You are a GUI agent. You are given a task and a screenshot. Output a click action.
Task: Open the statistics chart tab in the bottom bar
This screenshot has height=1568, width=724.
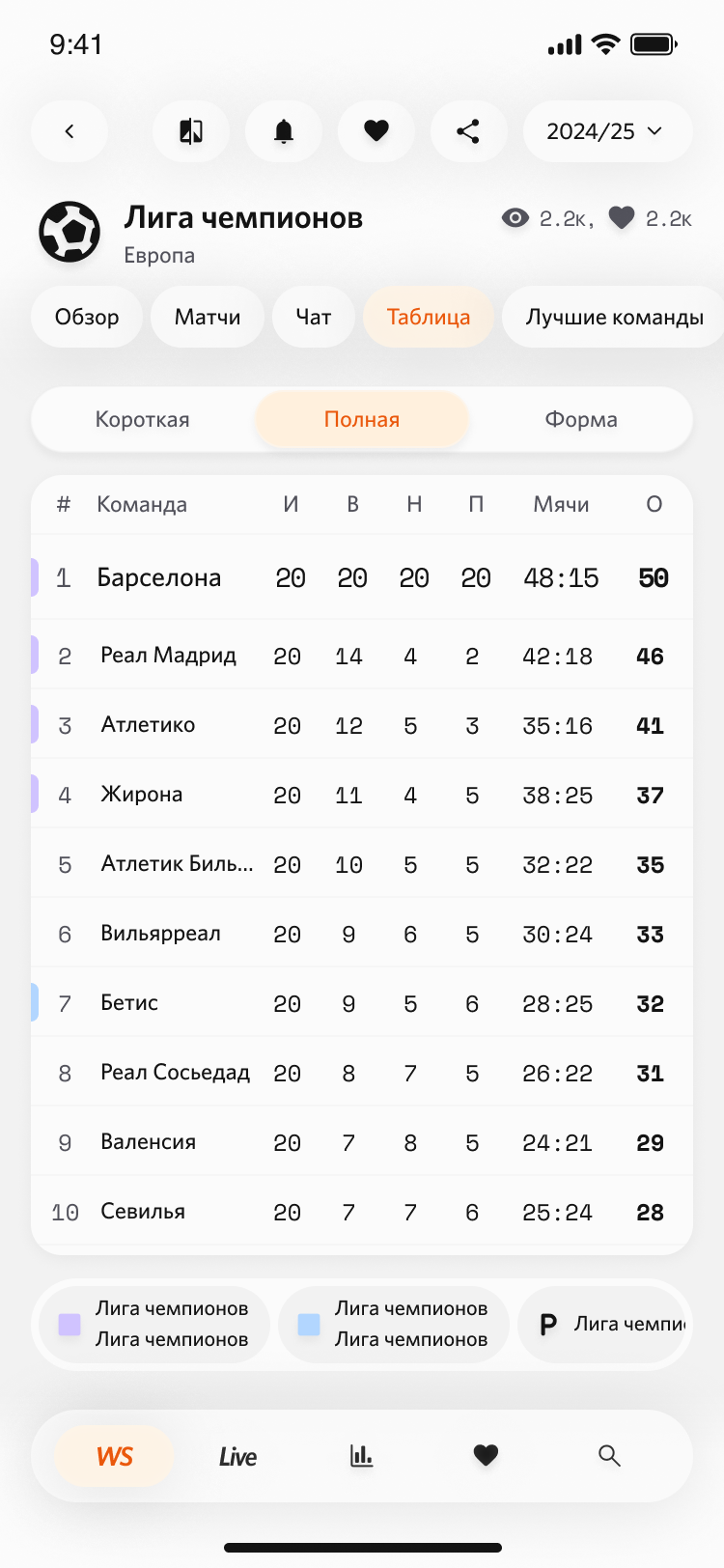pyautogui.click(x=362, y=1456)
